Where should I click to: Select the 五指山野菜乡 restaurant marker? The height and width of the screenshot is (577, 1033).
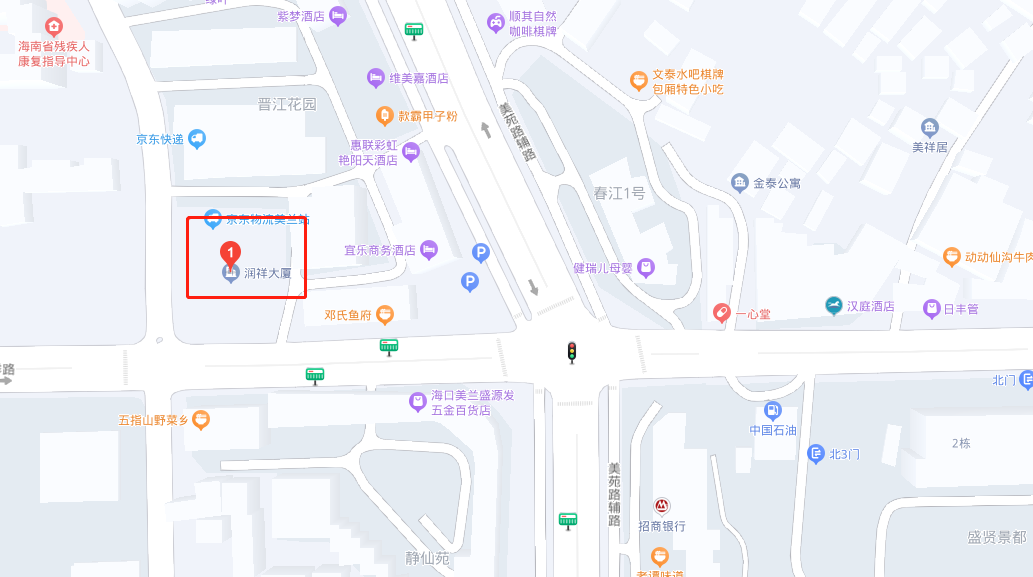tap(201, 420)
